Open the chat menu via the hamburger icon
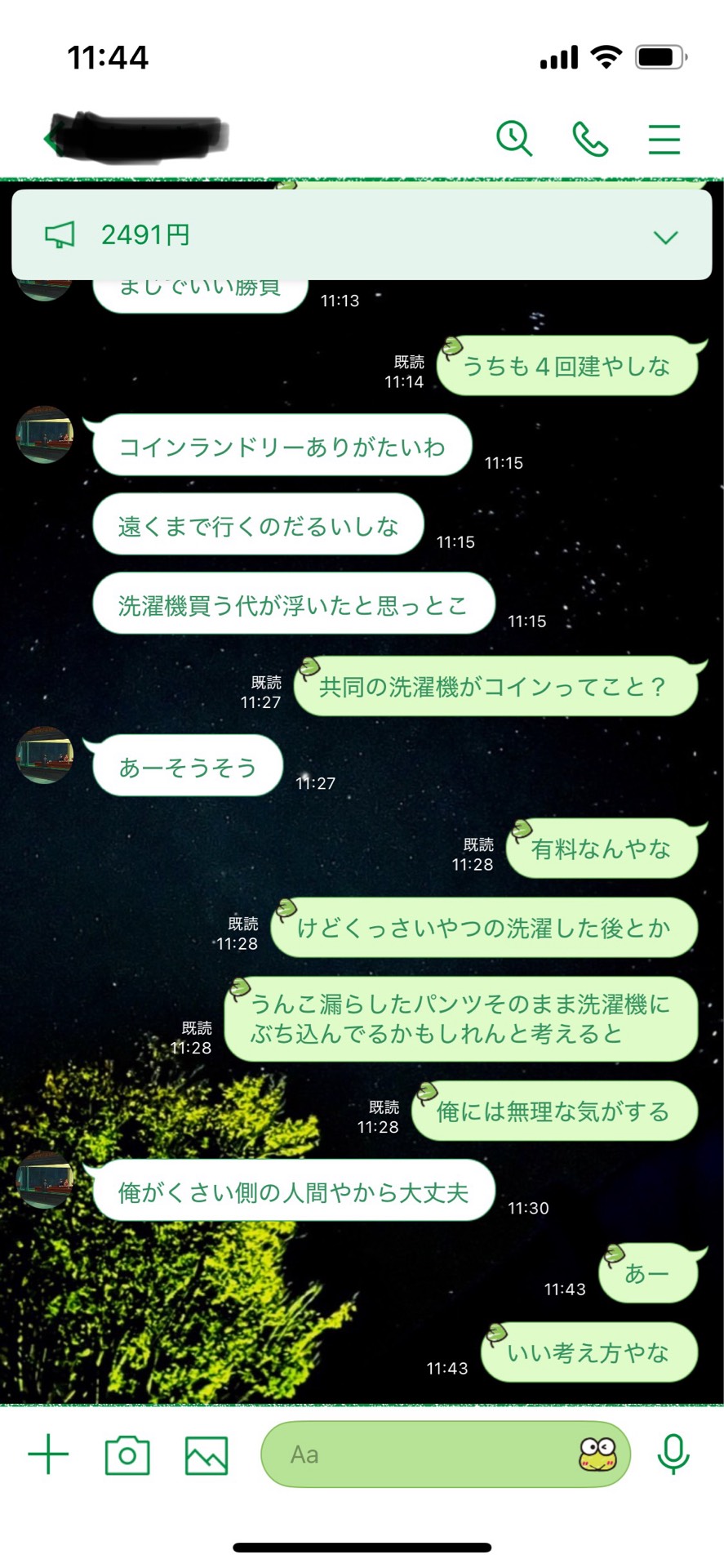The width and height of the screenshot is (724, 1568). [x=664, y=138]
